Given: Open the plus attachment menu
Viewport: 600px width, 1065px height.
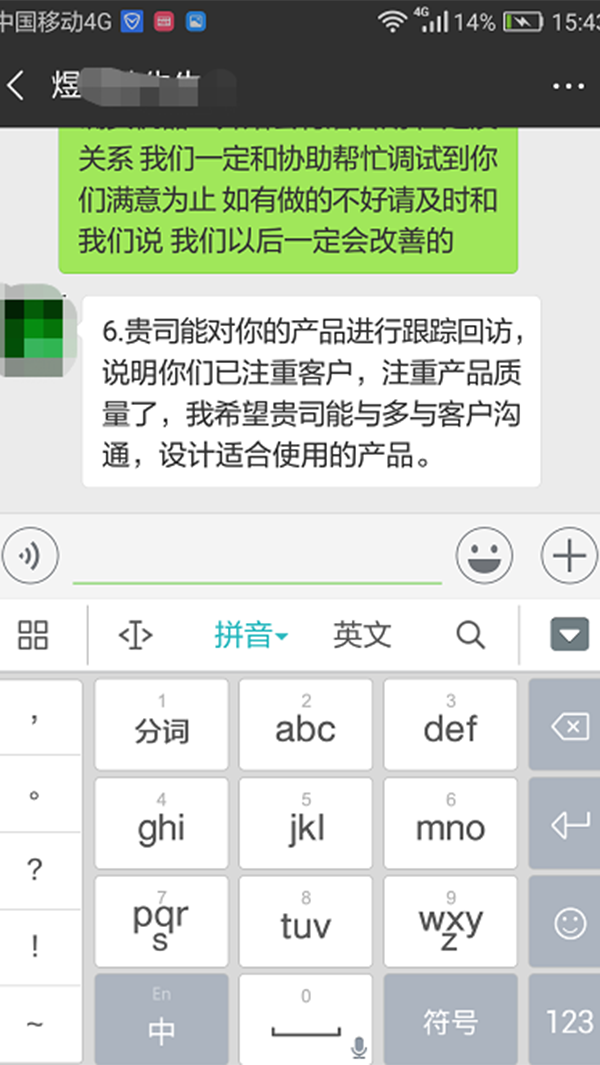Looking at the screenshot, I should pos(568,554).
